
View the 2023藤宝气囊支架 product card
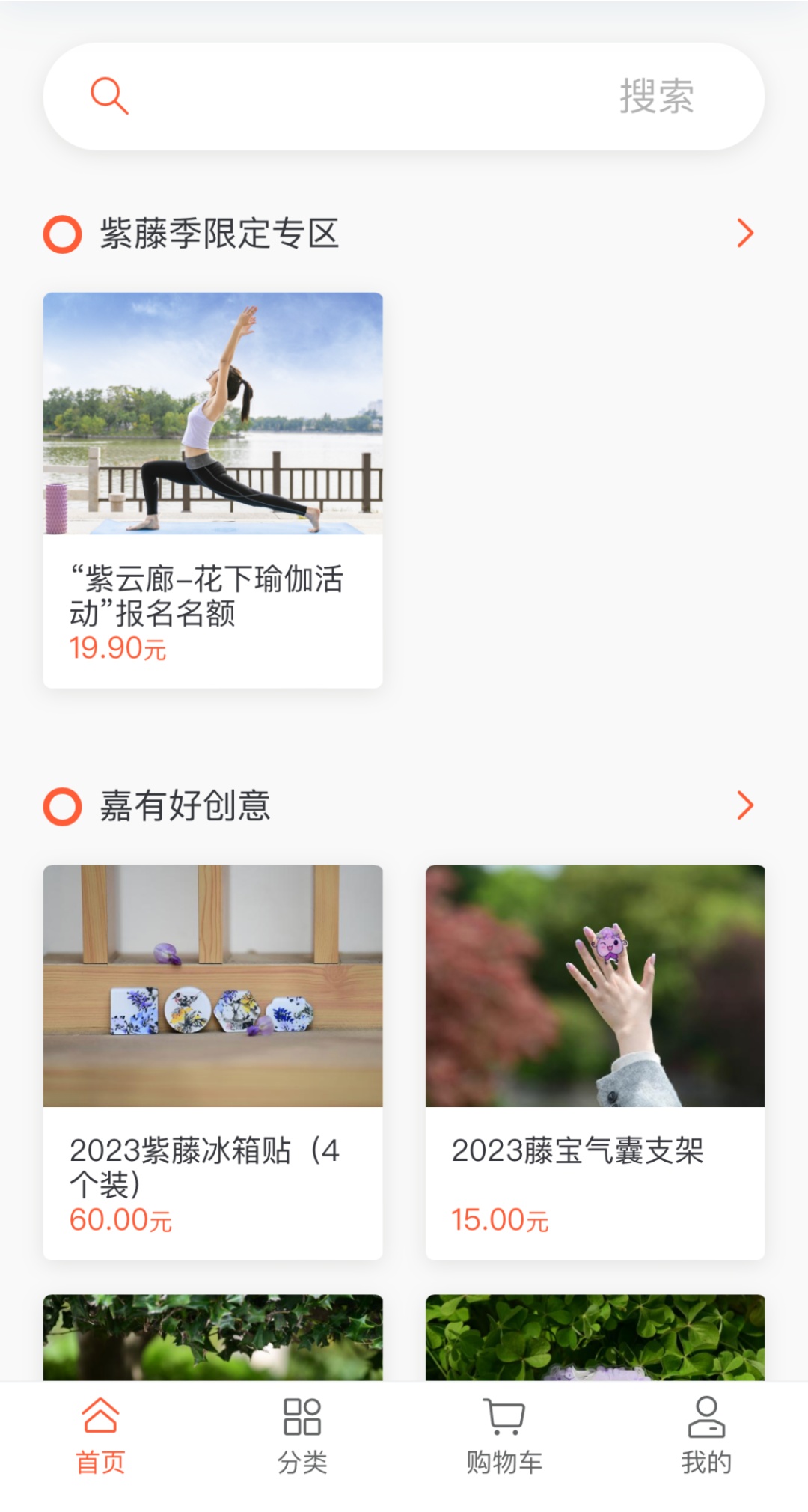click(x=596, y=1061)
